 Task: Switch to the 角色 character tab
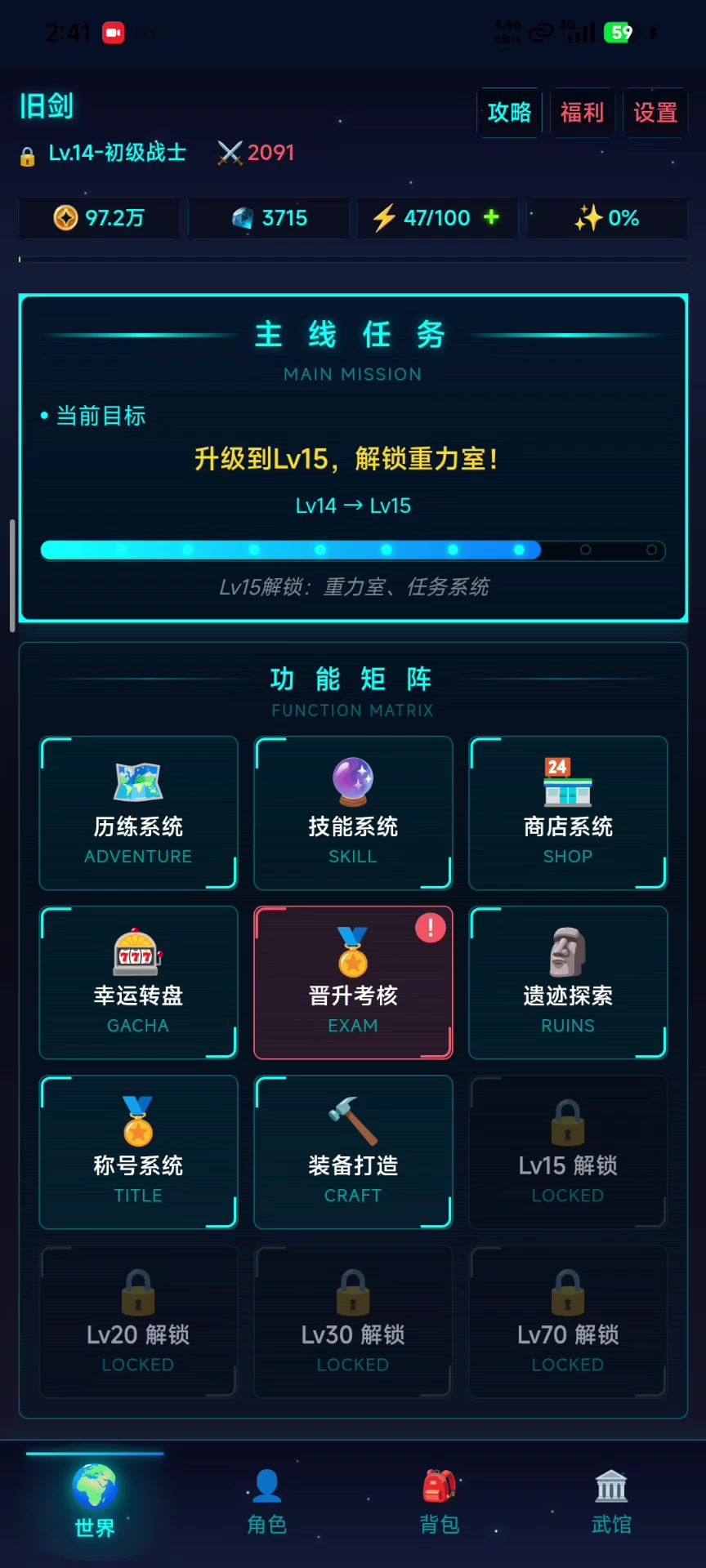tap(267, 1503)
